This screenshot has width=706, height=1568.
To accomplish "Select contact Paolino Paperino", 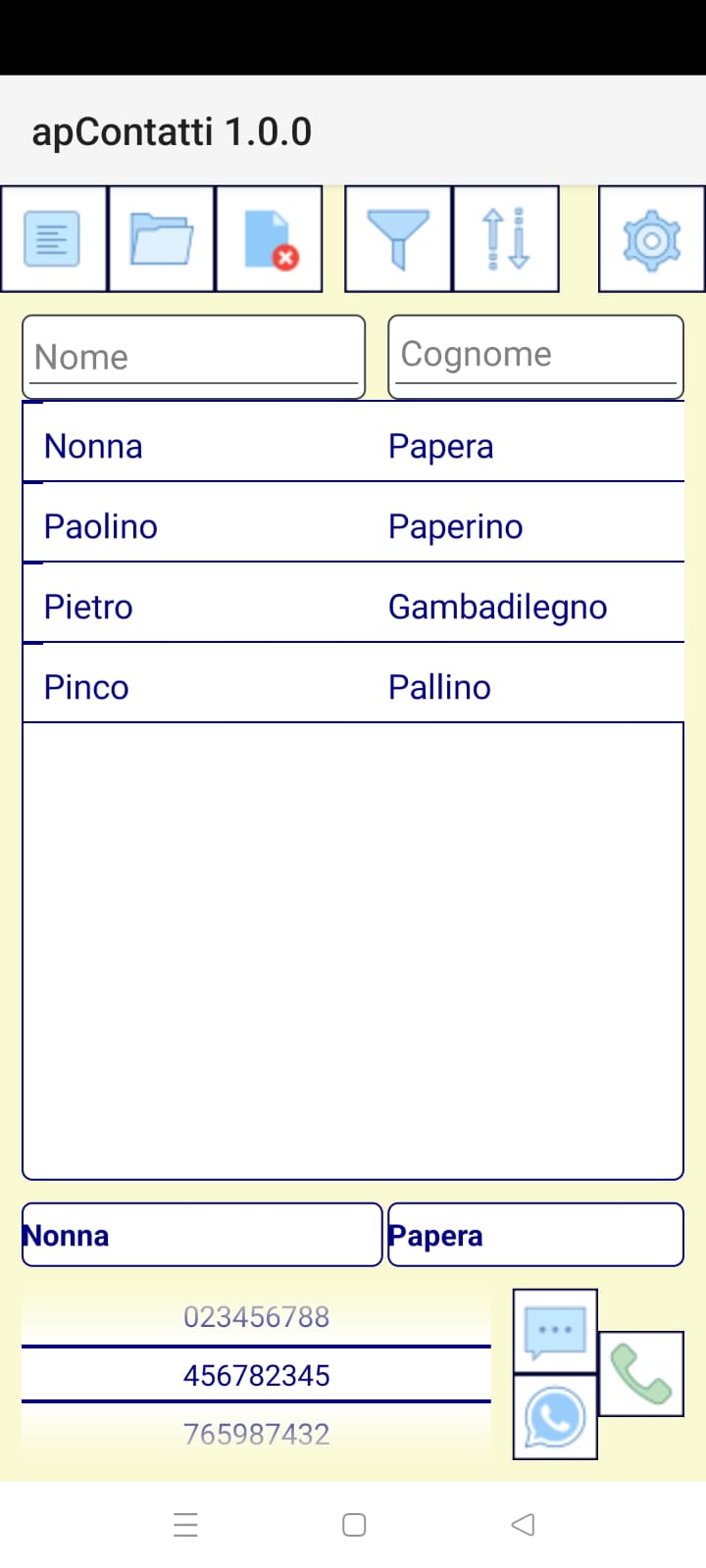I will 353,526.
